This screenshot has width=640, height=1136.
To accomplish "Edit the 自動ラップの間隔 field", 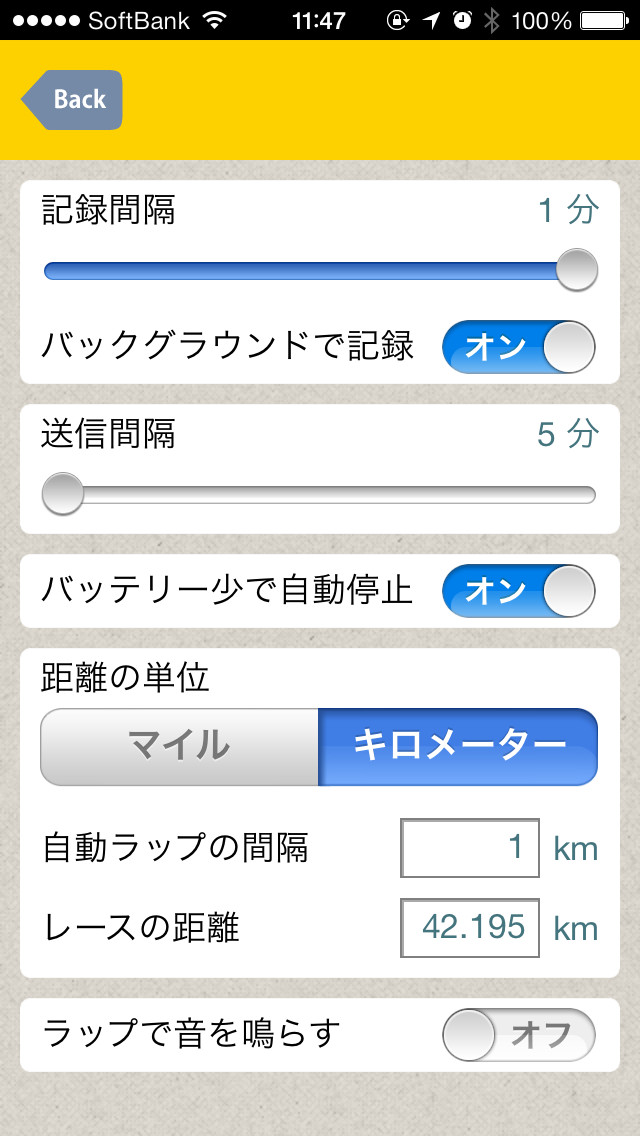I will (469, 848).
